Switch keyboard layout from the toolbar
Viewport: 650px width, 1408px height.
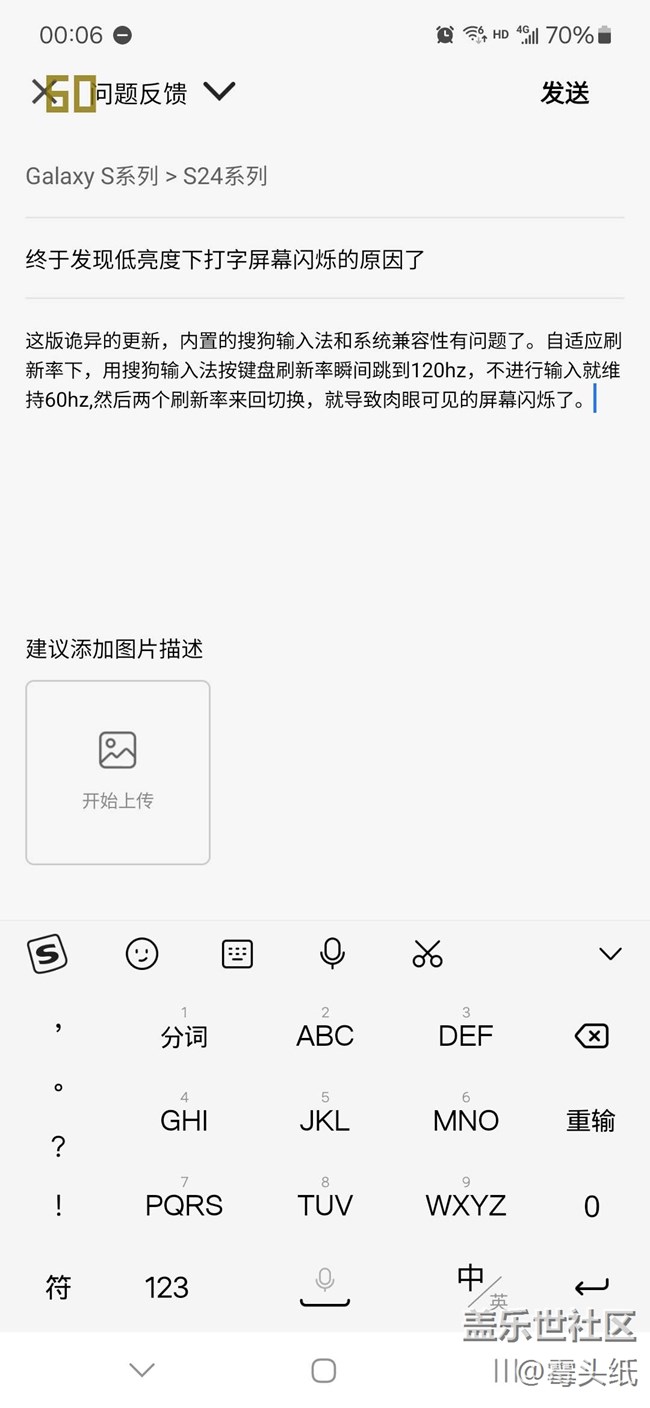[237, 954]
